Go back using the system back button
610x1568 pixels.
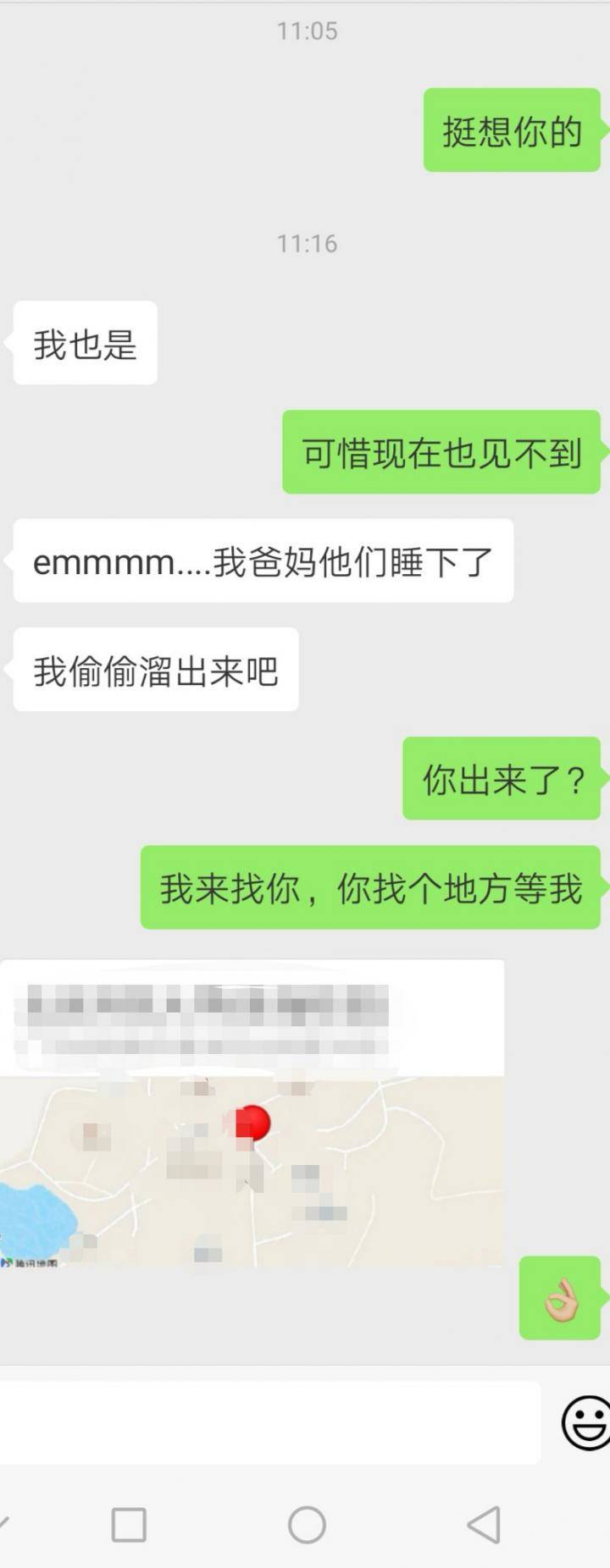point(484,1525)
